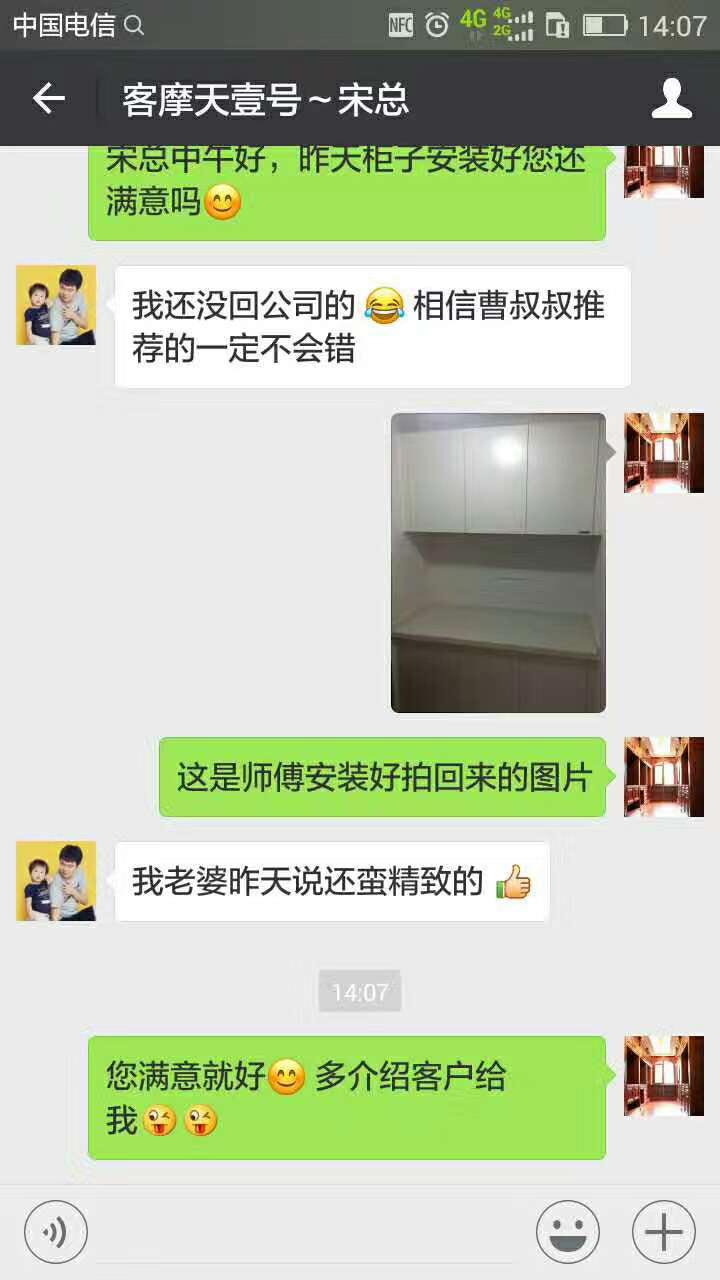Open the plus attachment menu

tap(664, 1232)
